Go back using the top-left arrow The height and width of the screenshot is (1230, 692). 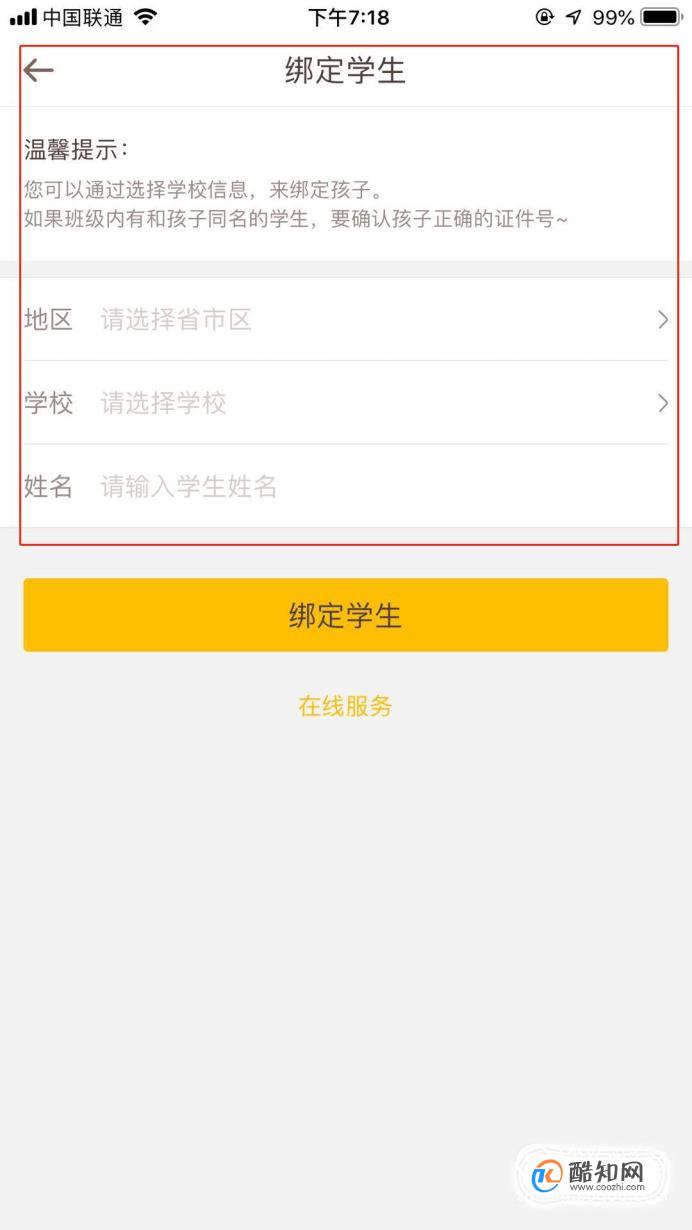[38, 70]
